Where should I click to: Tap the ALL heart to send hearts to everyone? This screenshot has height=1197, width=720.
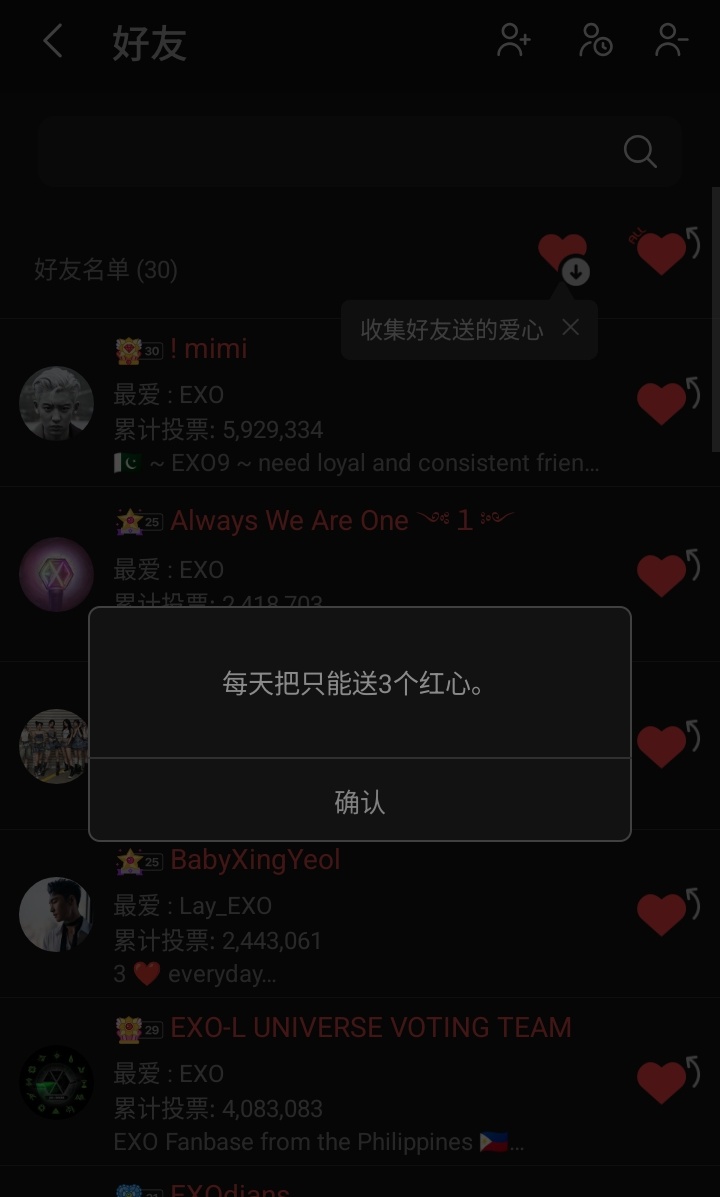[660, 250]
